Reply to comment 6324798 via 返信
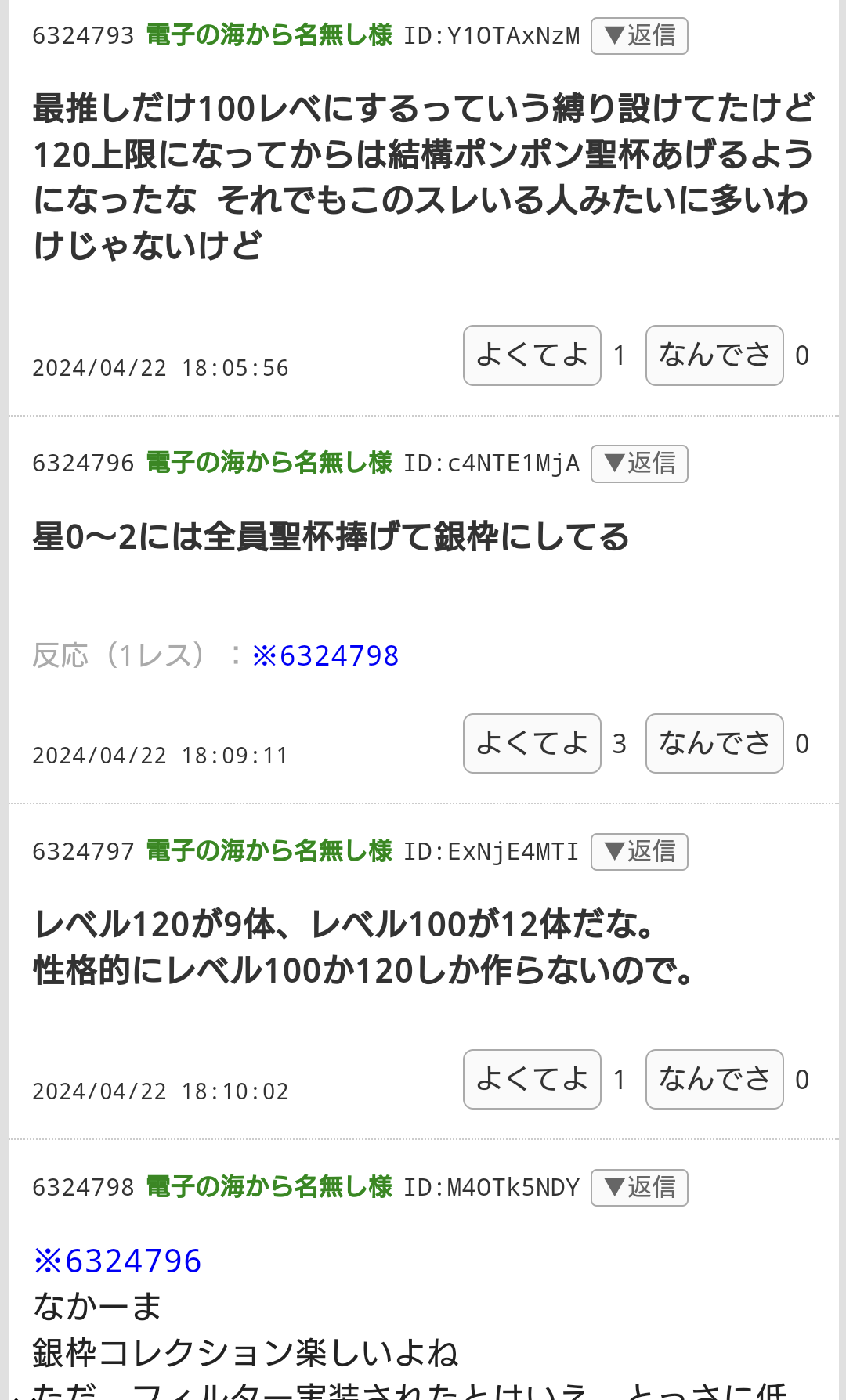Image resolution: width=846 pixels, height=1400 pixels. (639, 1188)
